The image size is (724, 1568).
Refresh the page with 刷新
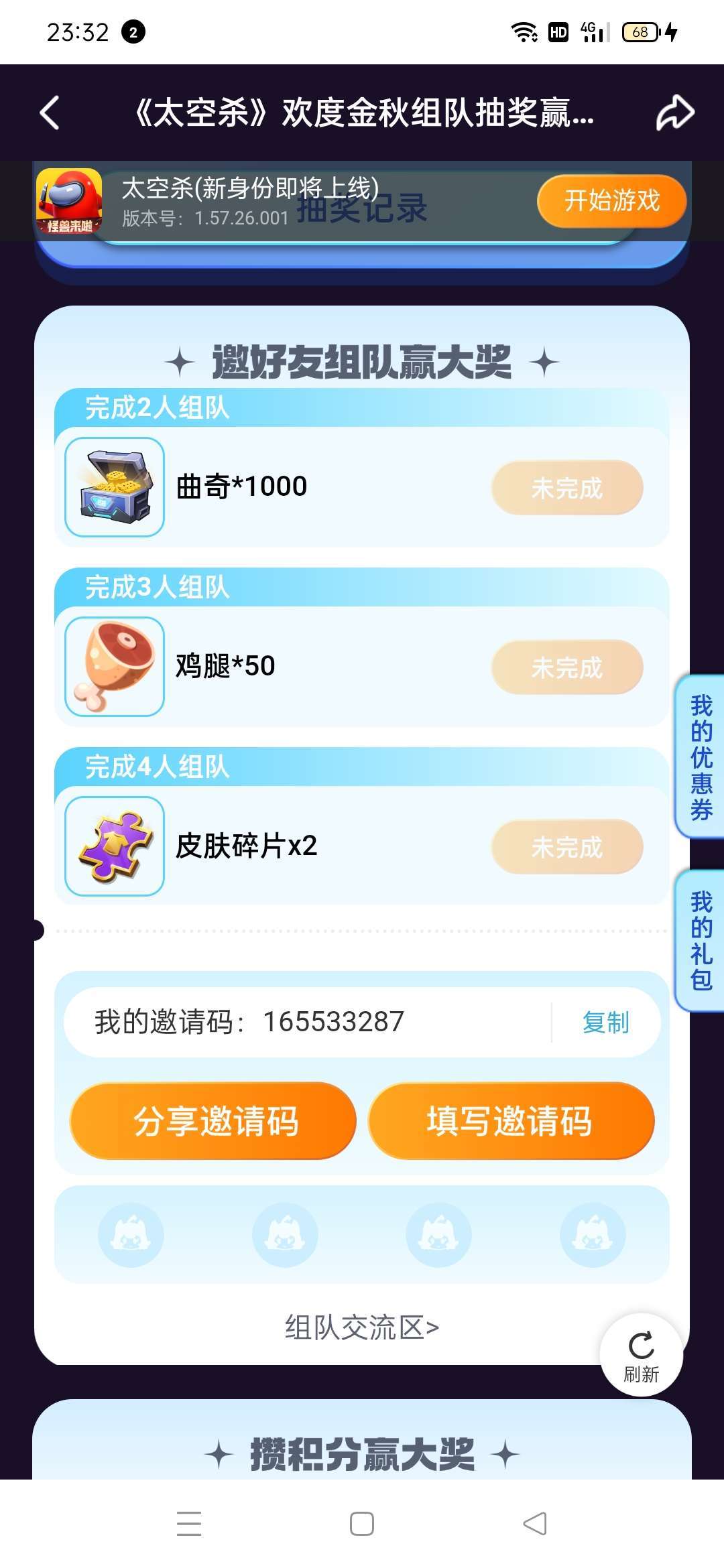click(642, 1355)
